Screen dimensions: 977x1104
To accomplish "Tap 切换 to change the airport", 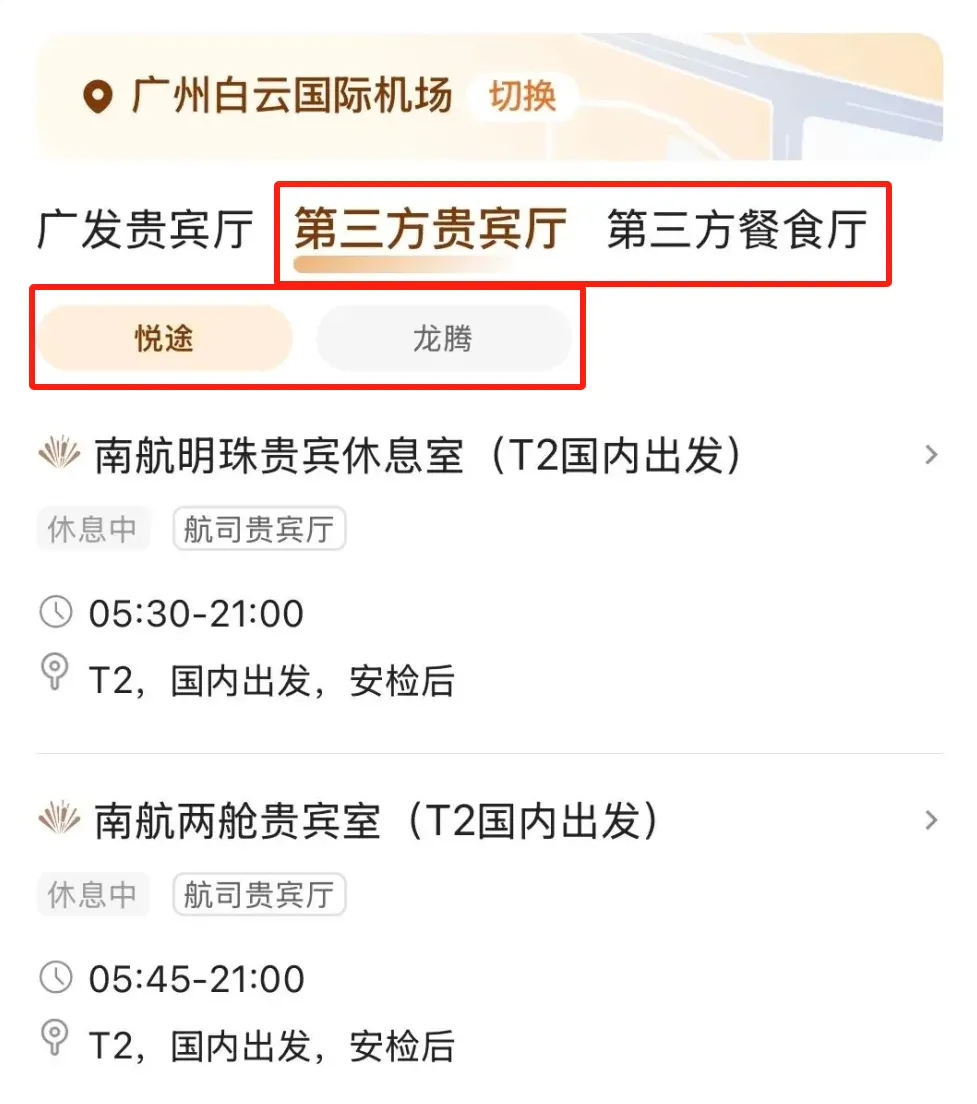I will tap(522, 98).
